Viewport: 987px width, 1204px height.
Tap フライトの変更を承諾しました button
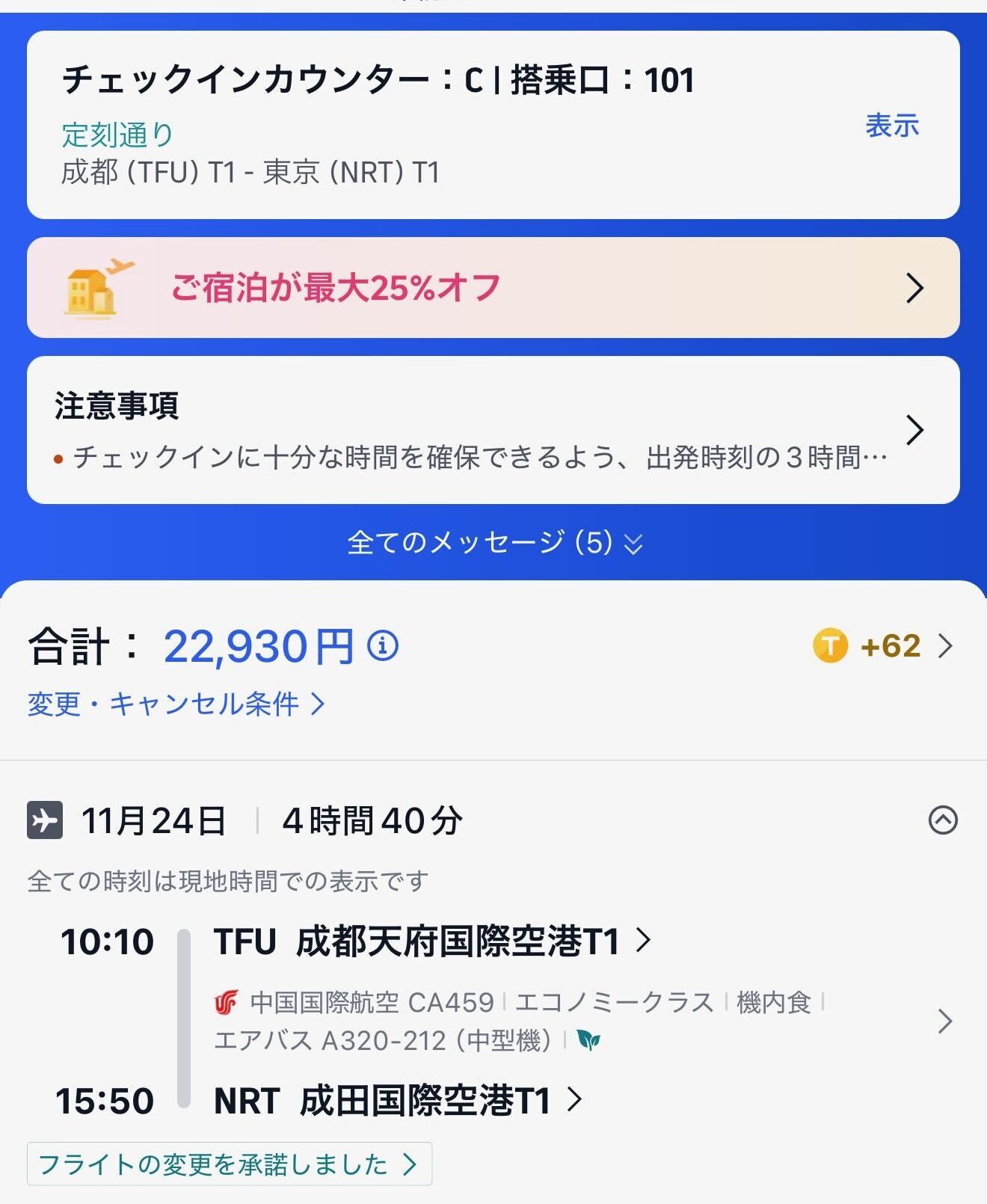click(229, 1164)
